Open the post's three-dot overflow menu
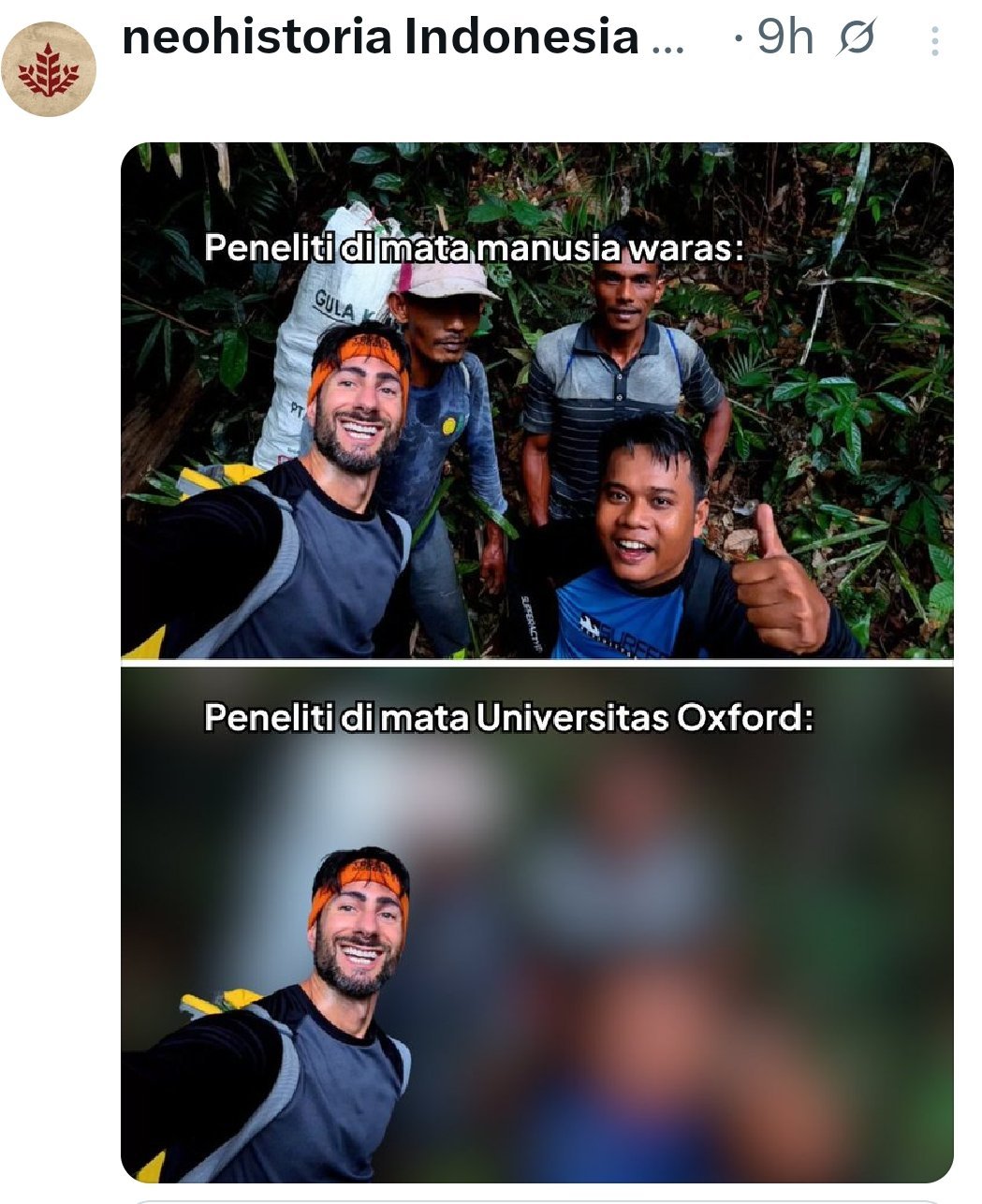The width and height of the screenshot is (982, 1204). pos(935,39)
